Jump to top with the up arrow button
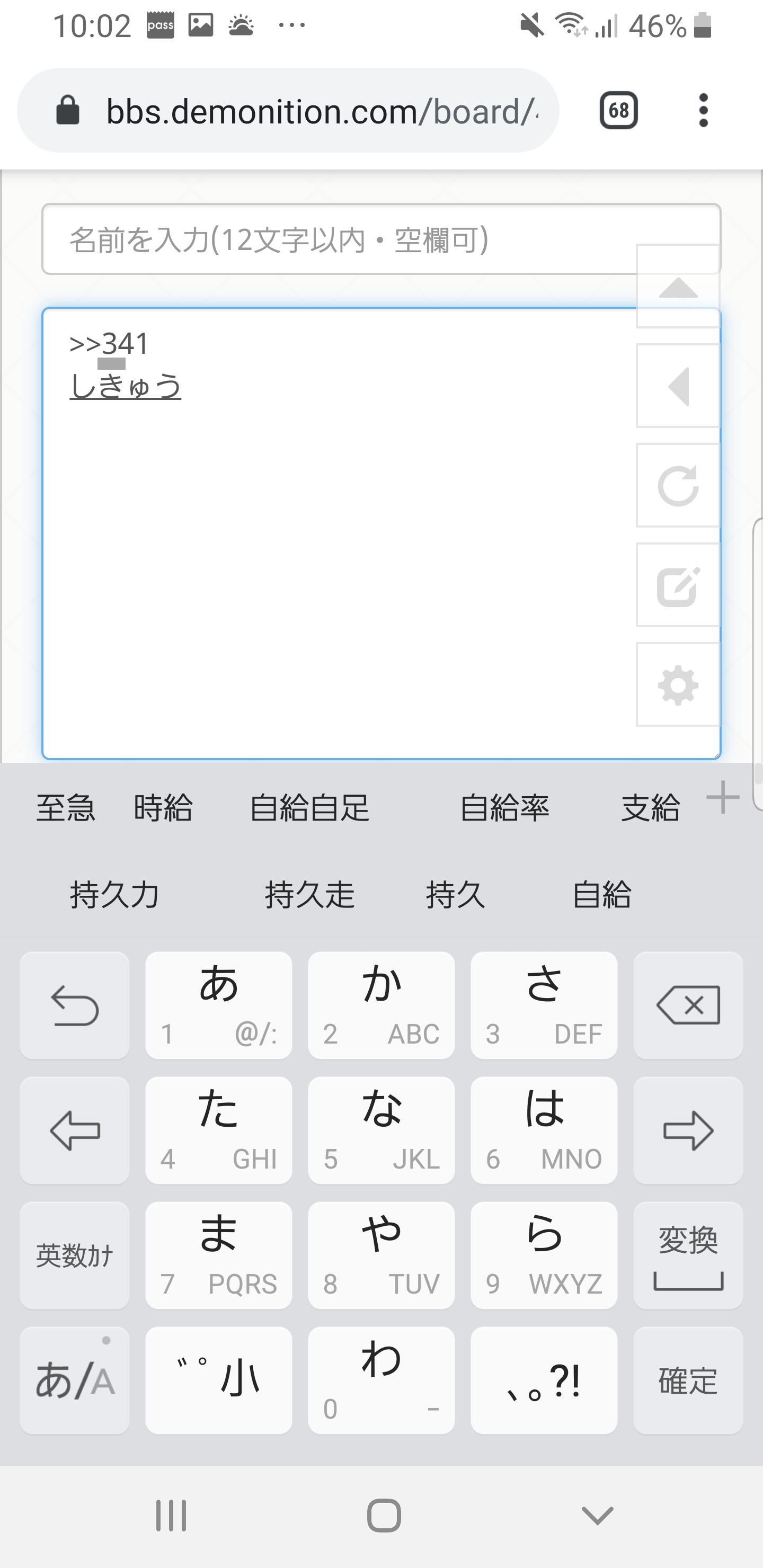 click(678, 287)
